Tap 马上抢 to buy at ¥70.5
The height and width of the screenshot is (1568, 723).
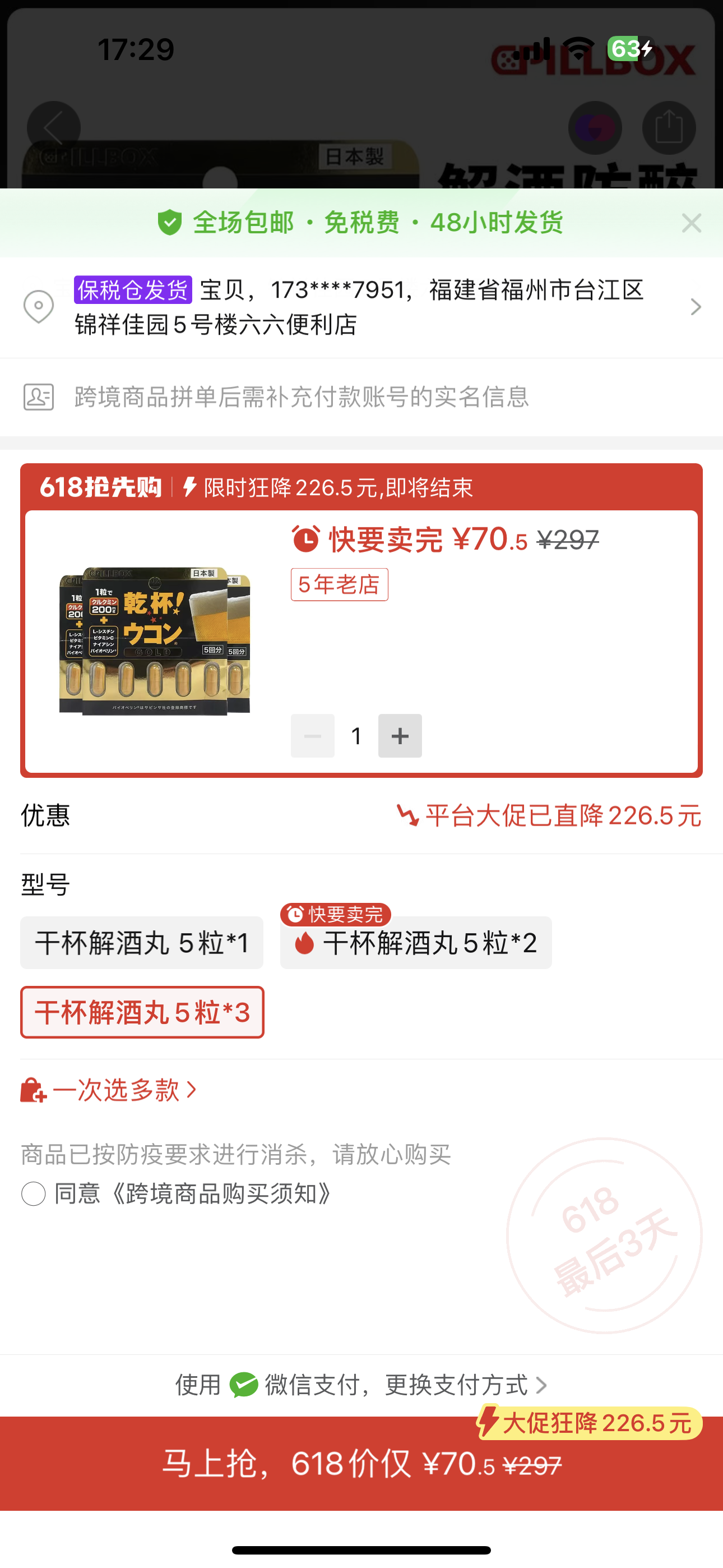click(x=361, y=1464)
